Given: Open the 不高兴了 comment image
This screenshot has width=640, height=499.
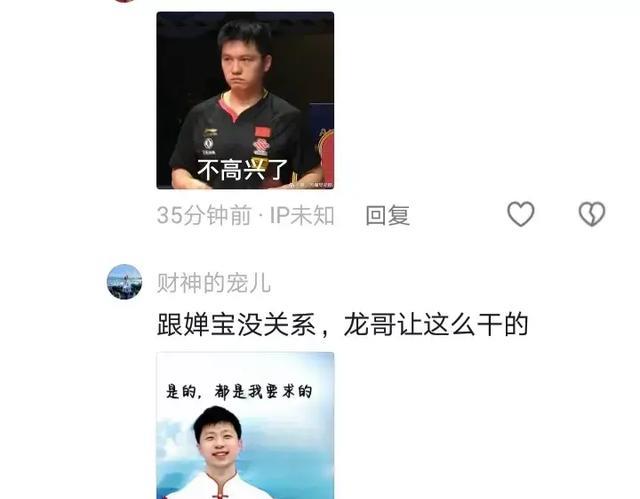Looking at the screenshot, I should pos(245,100).
